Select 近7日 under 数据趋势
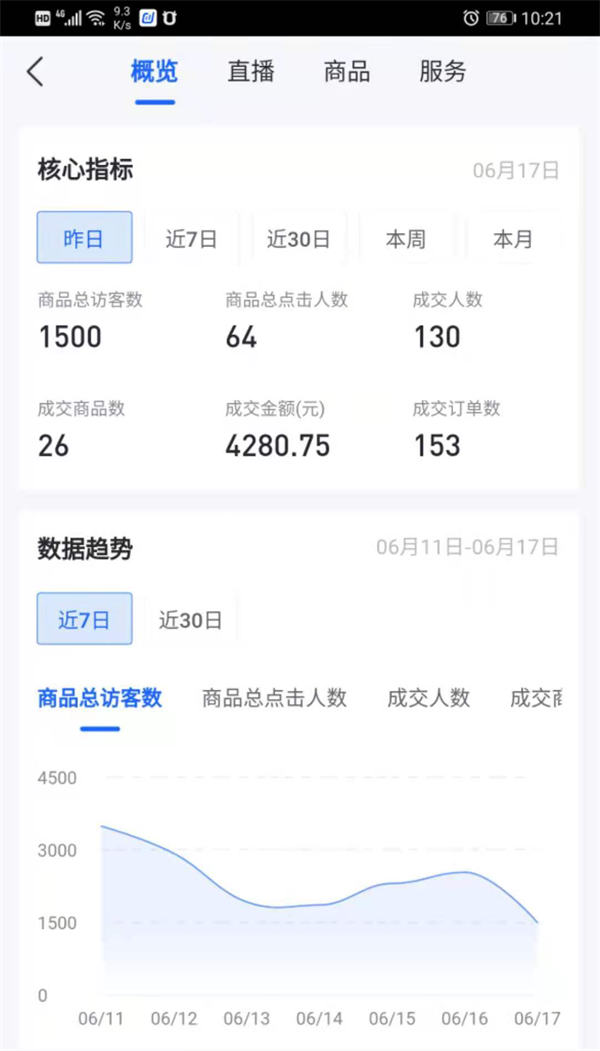Viewport: 600px width, 1051px height. pos(84,619)
